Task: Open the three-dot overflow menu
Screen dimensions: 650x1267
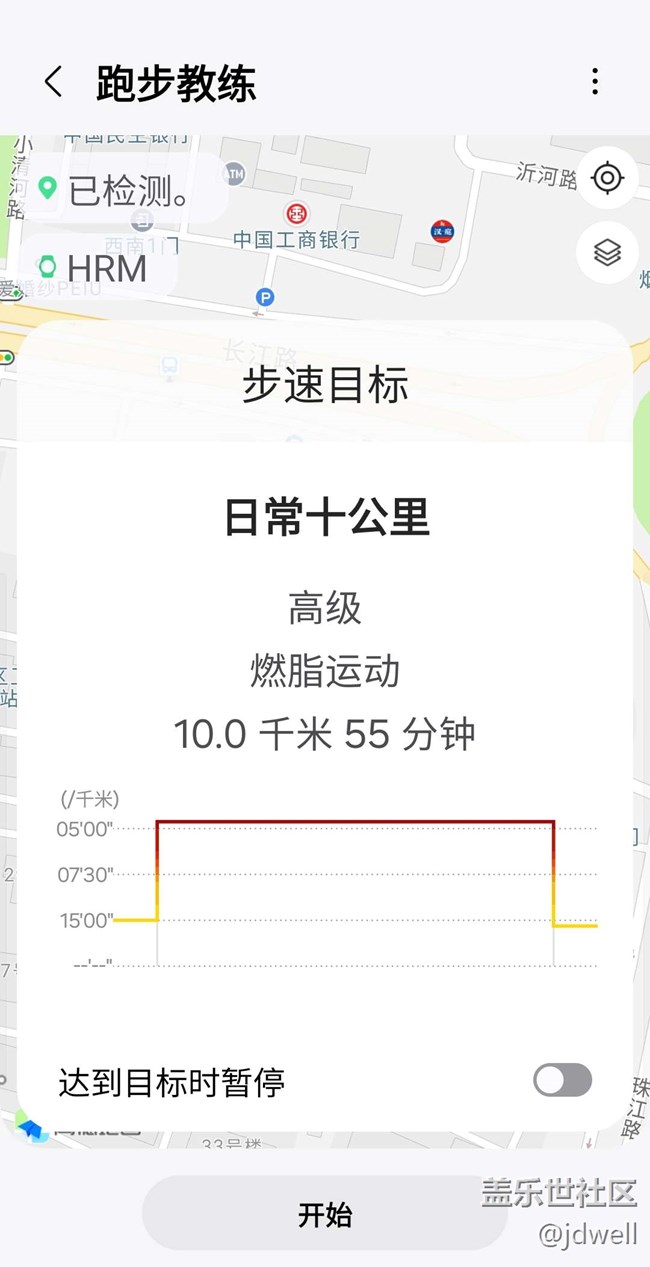Action: tap(595, 82)
